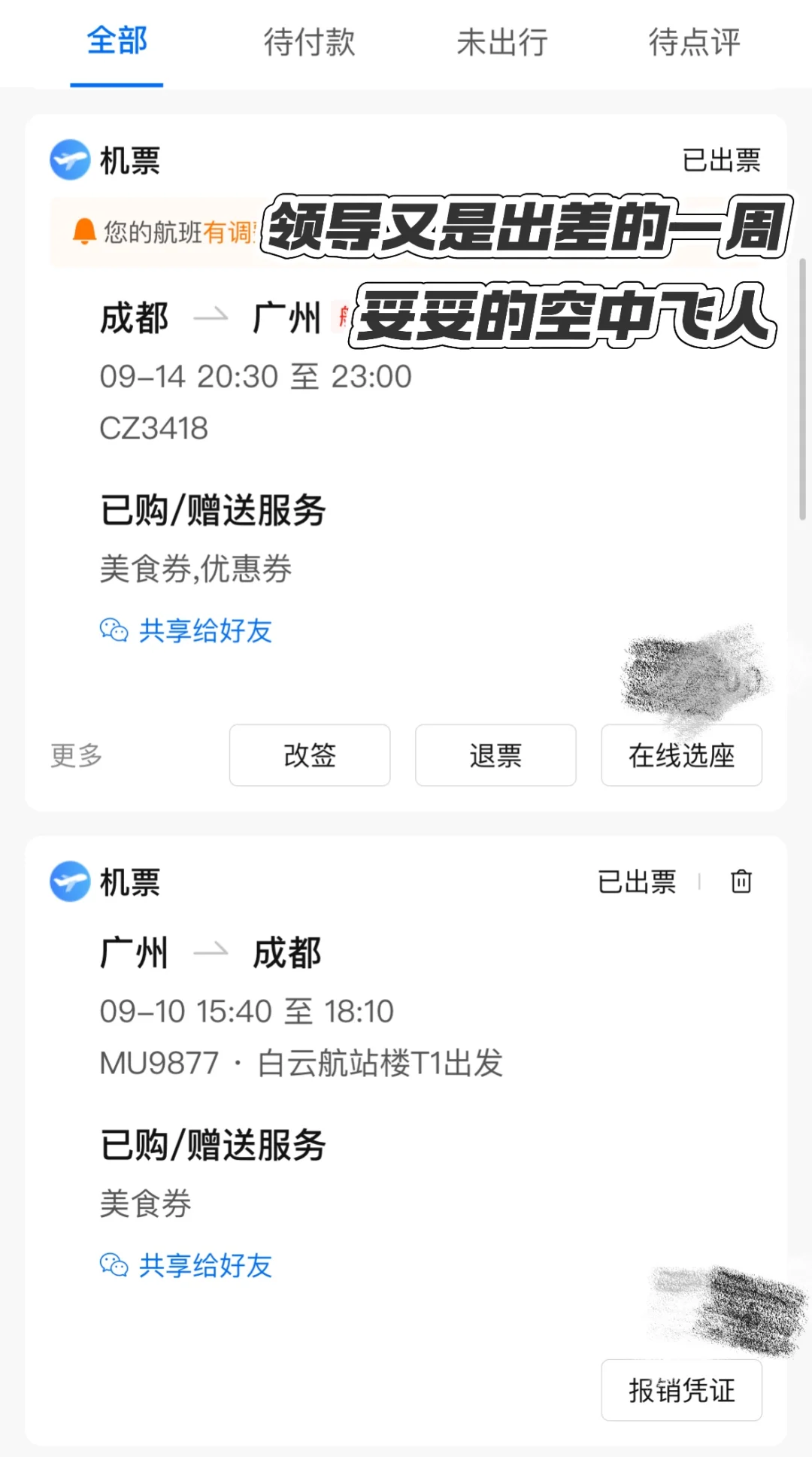
Task: Switch to the 待付款 tab
Action: click(x=309, y=42)
